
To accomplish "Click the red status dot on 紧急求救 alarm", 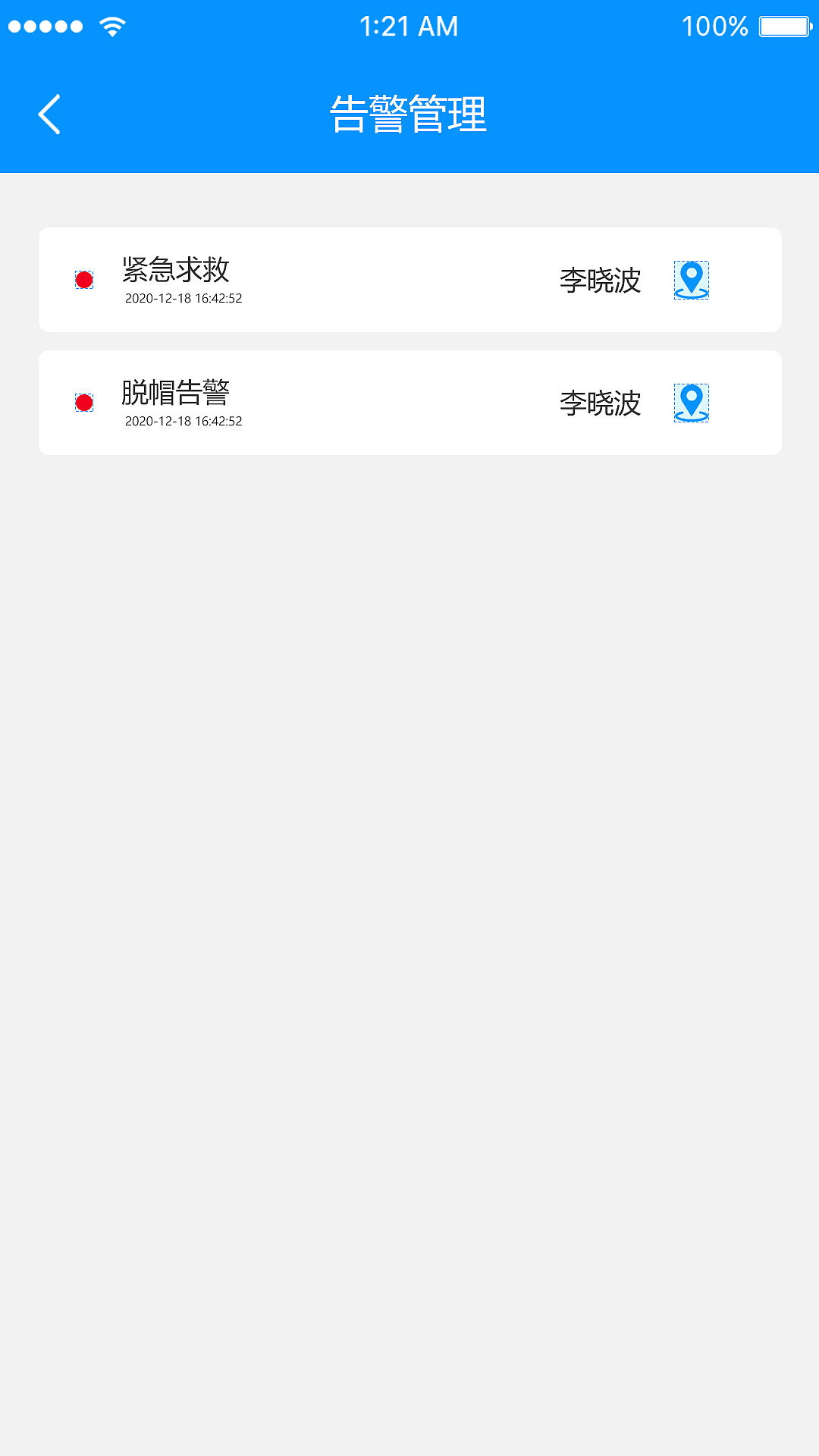I will coord(84,281).
